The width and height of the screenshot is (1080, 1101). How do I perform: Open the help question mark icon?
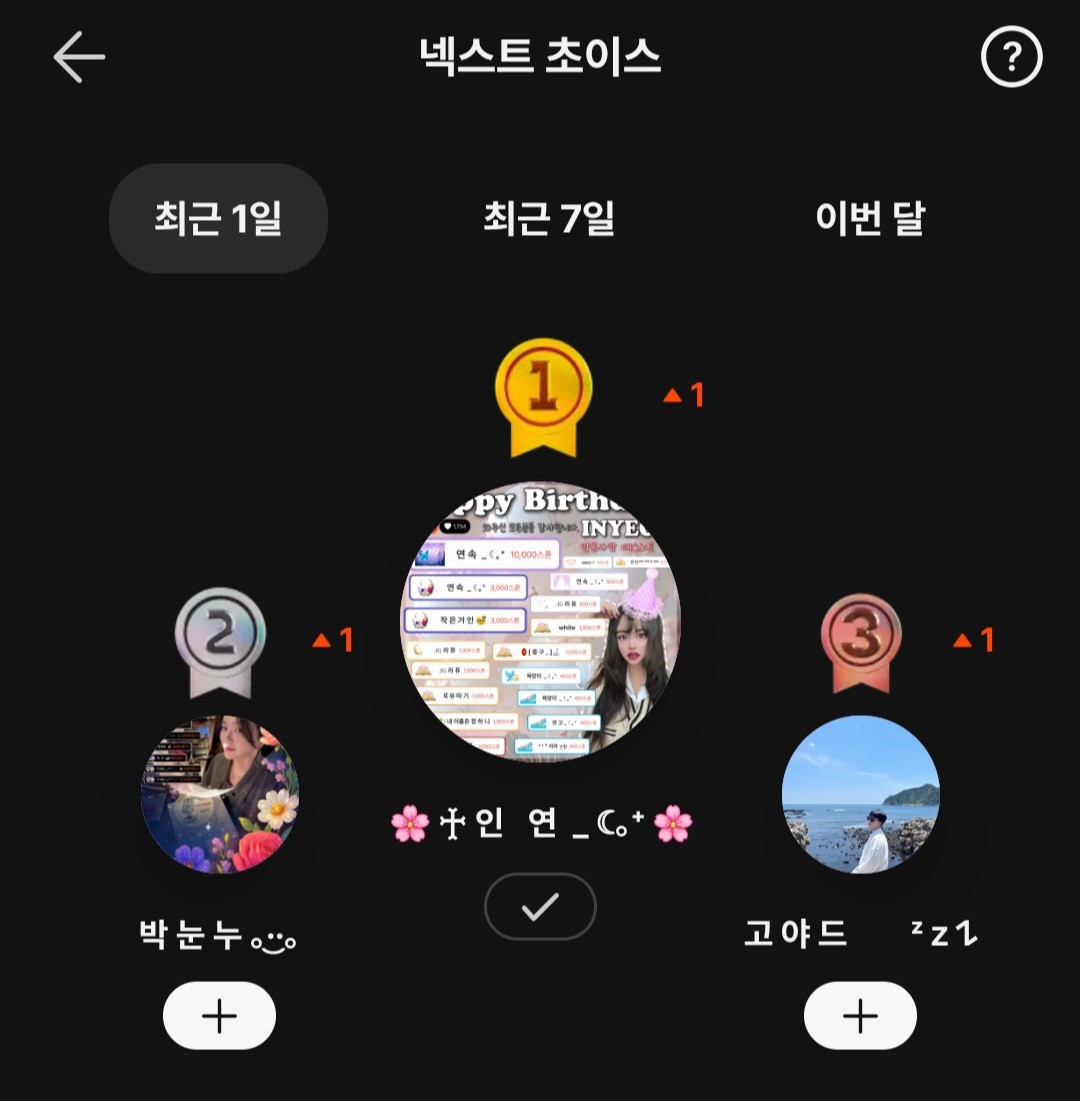click(1011, 59)
